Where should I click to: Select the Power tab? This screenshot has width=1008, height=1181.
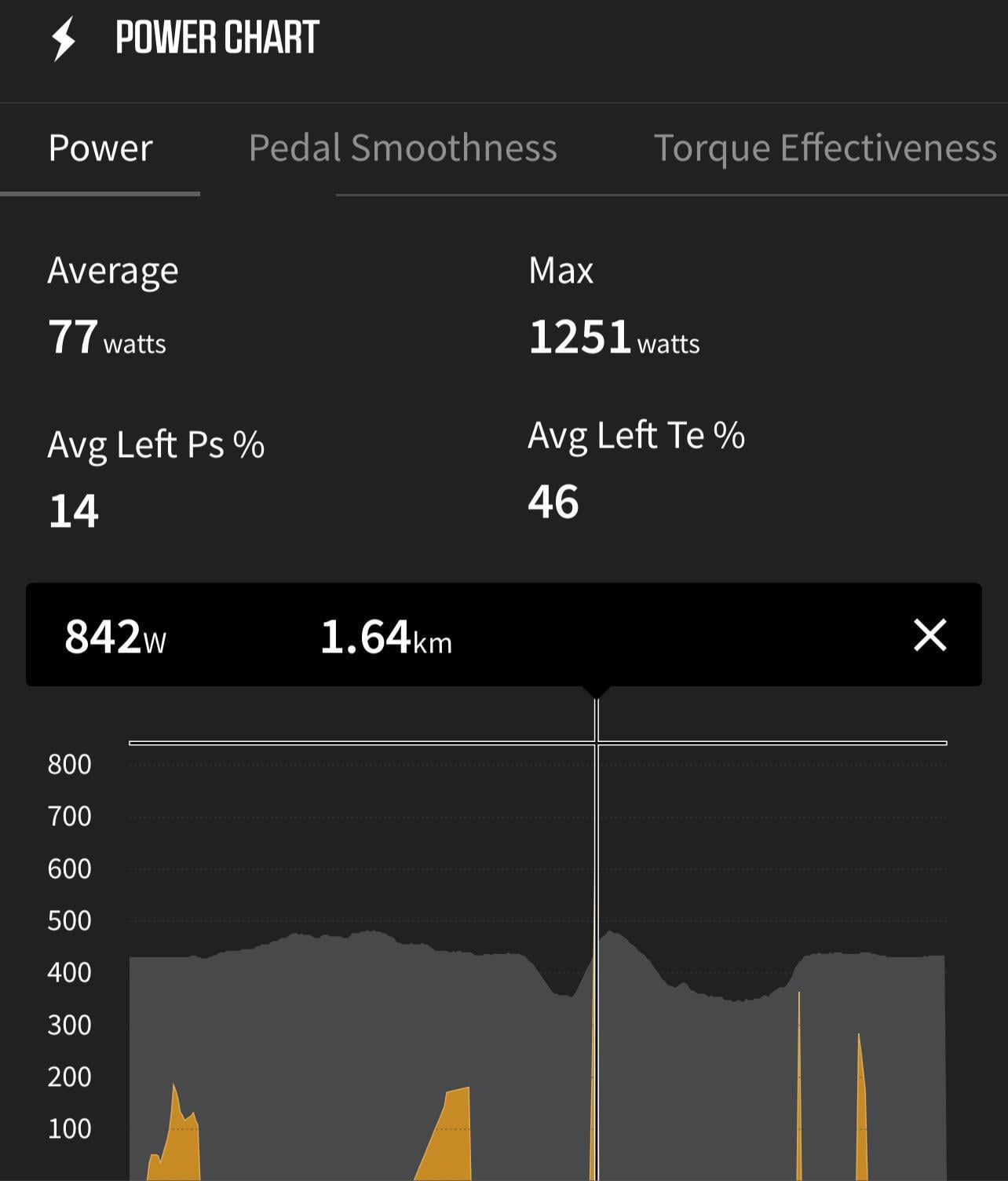point(100,148)
